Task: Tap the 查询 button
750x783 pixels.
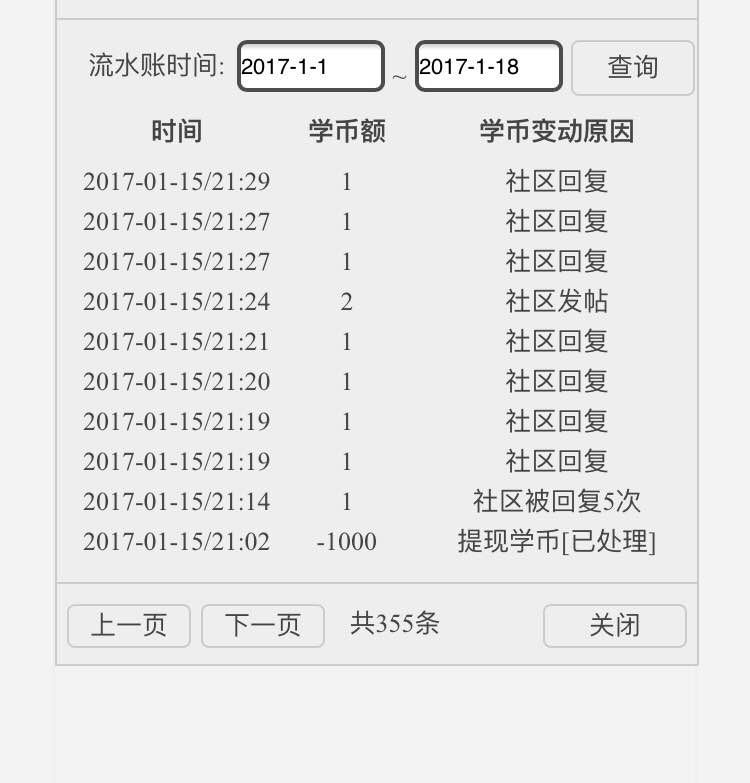Action: 632,67
